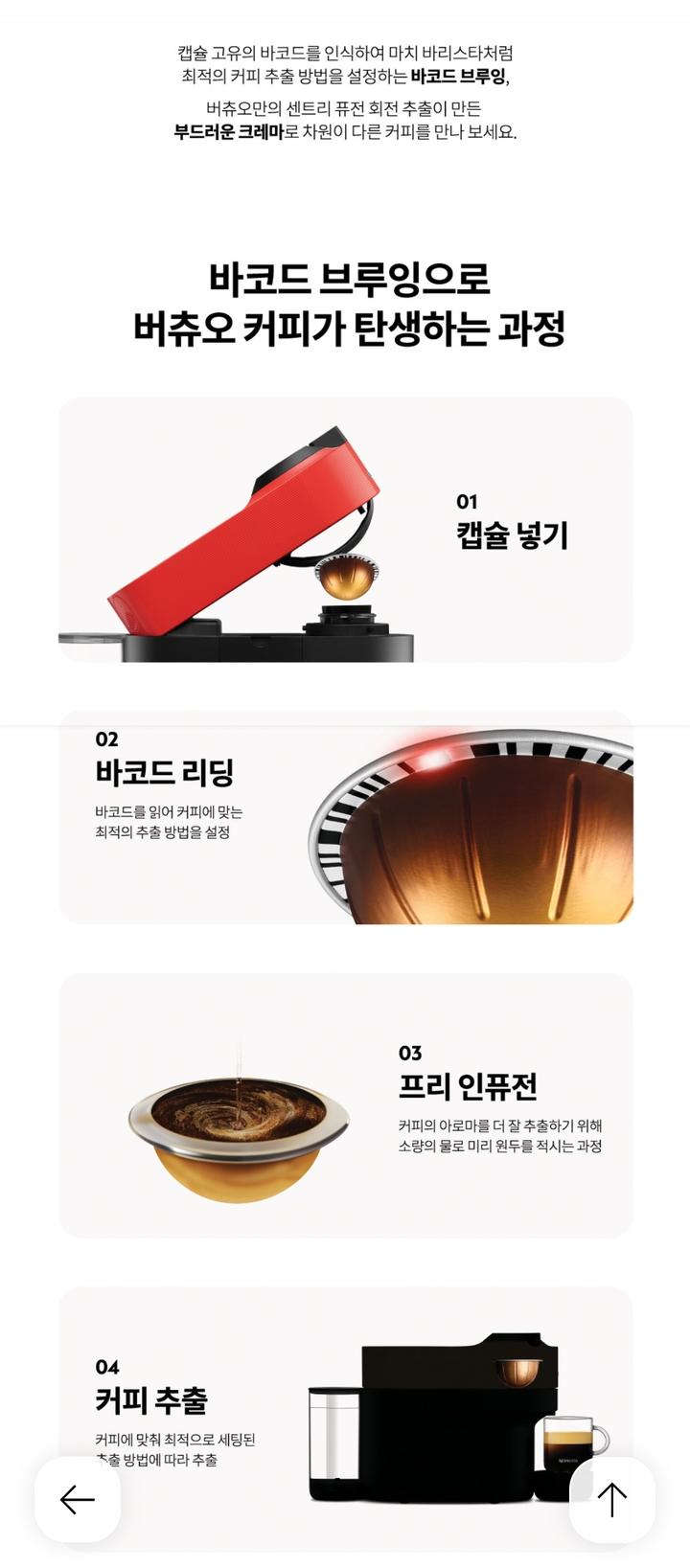Go back with the left arrow button
690x1568 pixels.
click(78, 1499)
